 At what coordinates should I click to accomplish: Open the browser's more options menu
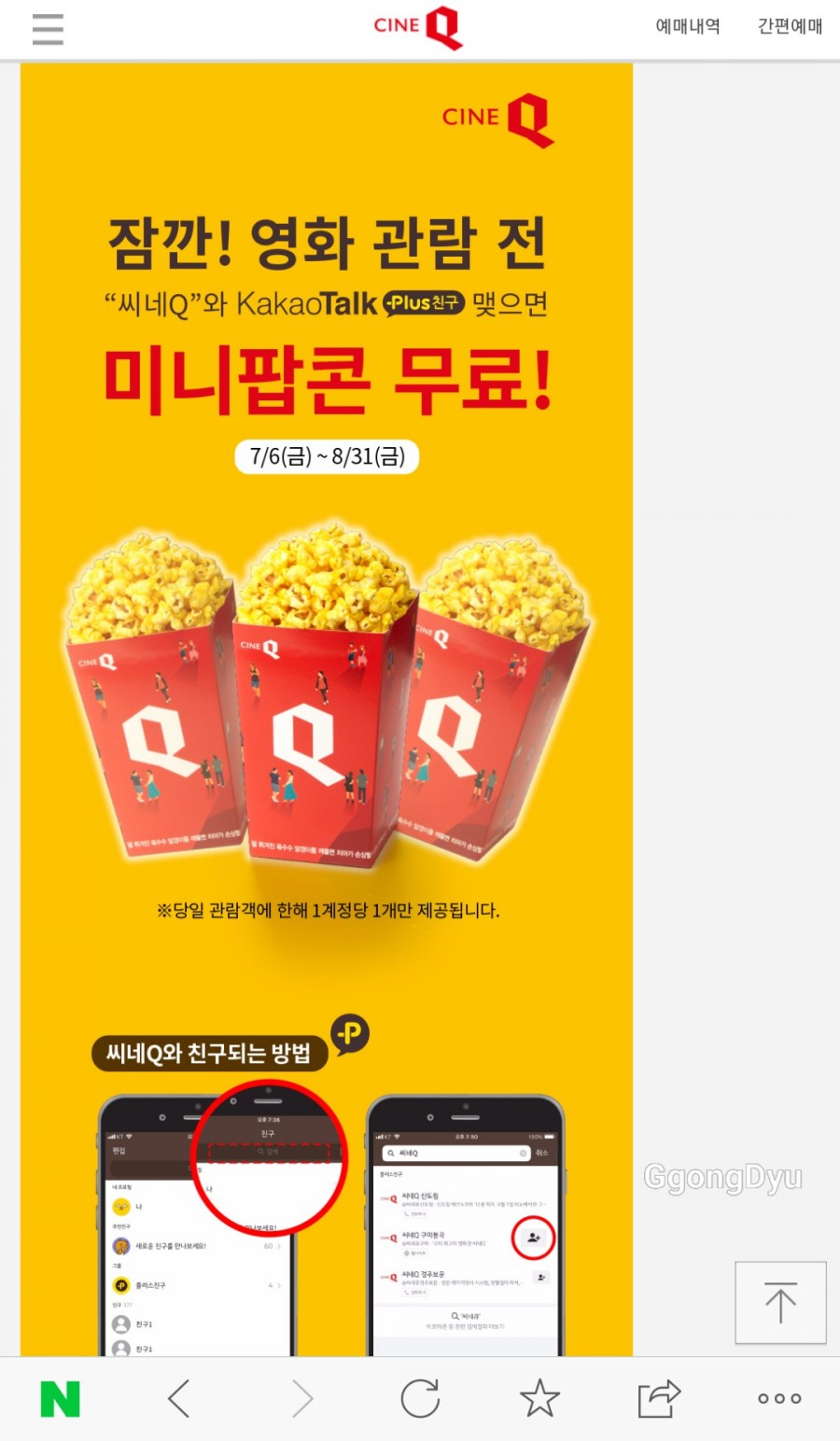[779, 1399]
